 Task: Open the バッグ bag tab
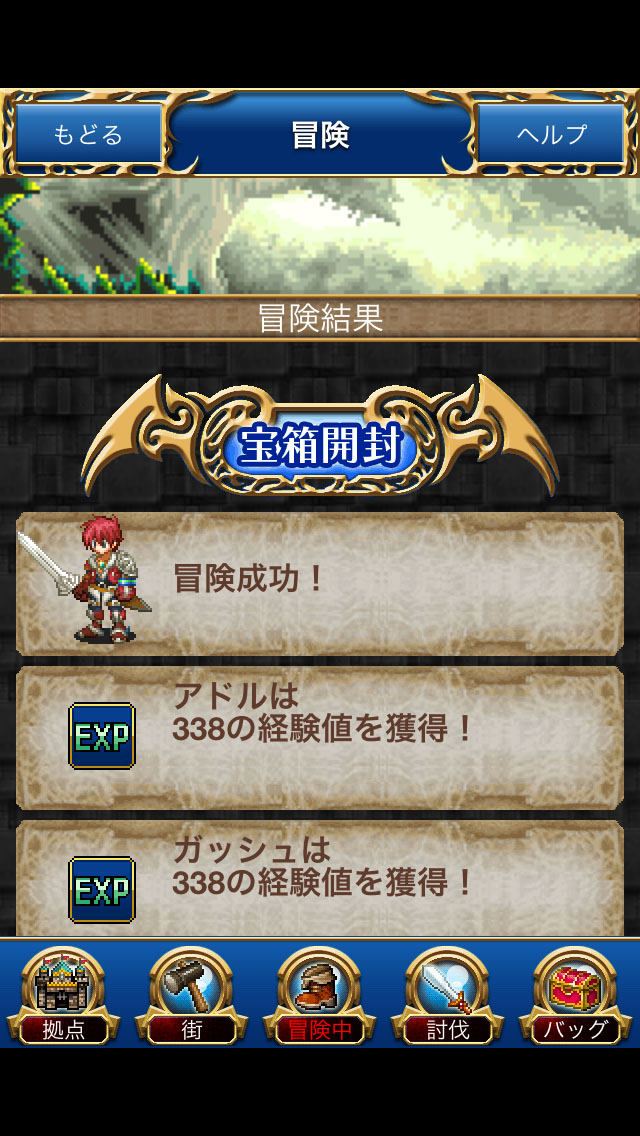coord(575,995)
